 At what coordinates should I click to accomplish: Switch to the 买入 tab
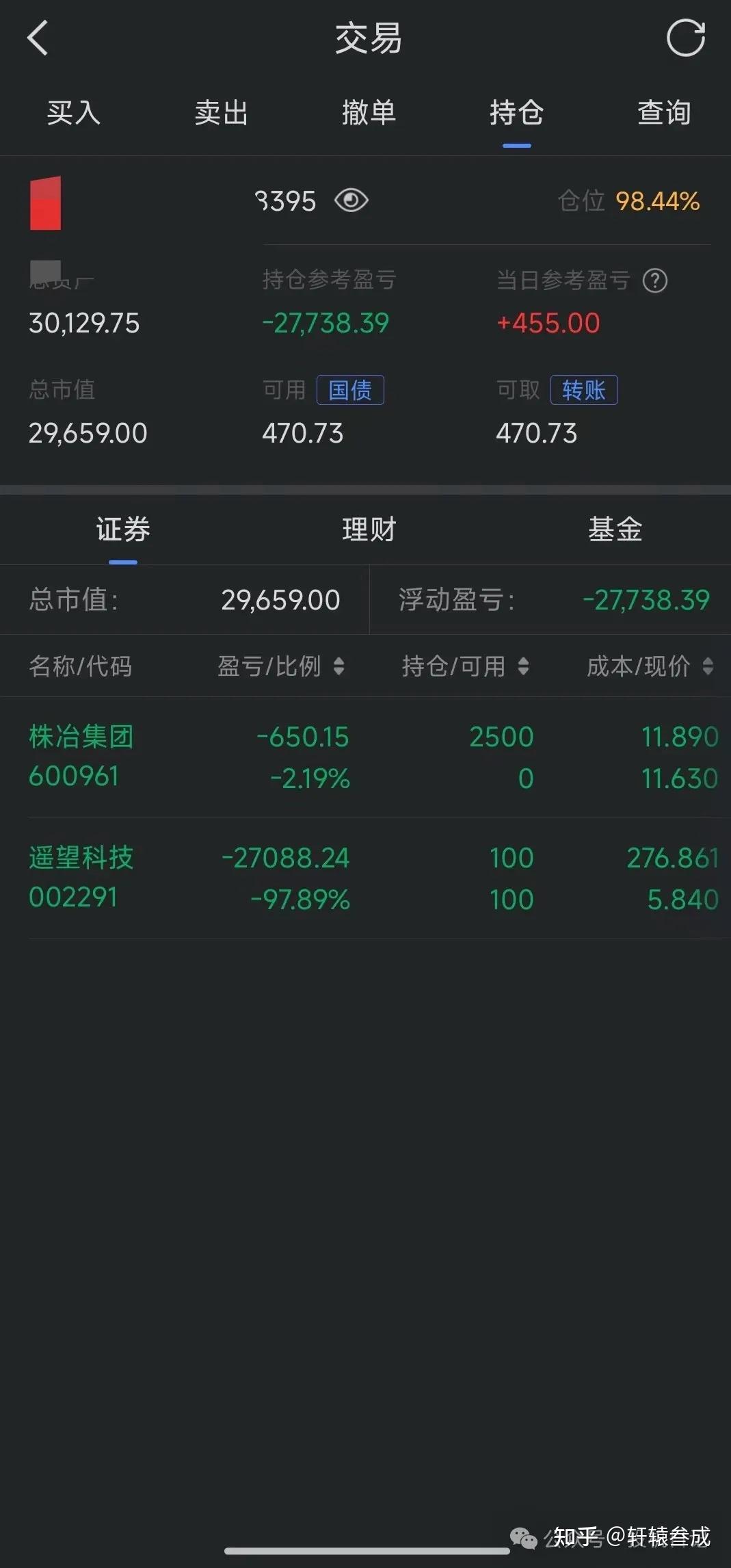(74, 113)
